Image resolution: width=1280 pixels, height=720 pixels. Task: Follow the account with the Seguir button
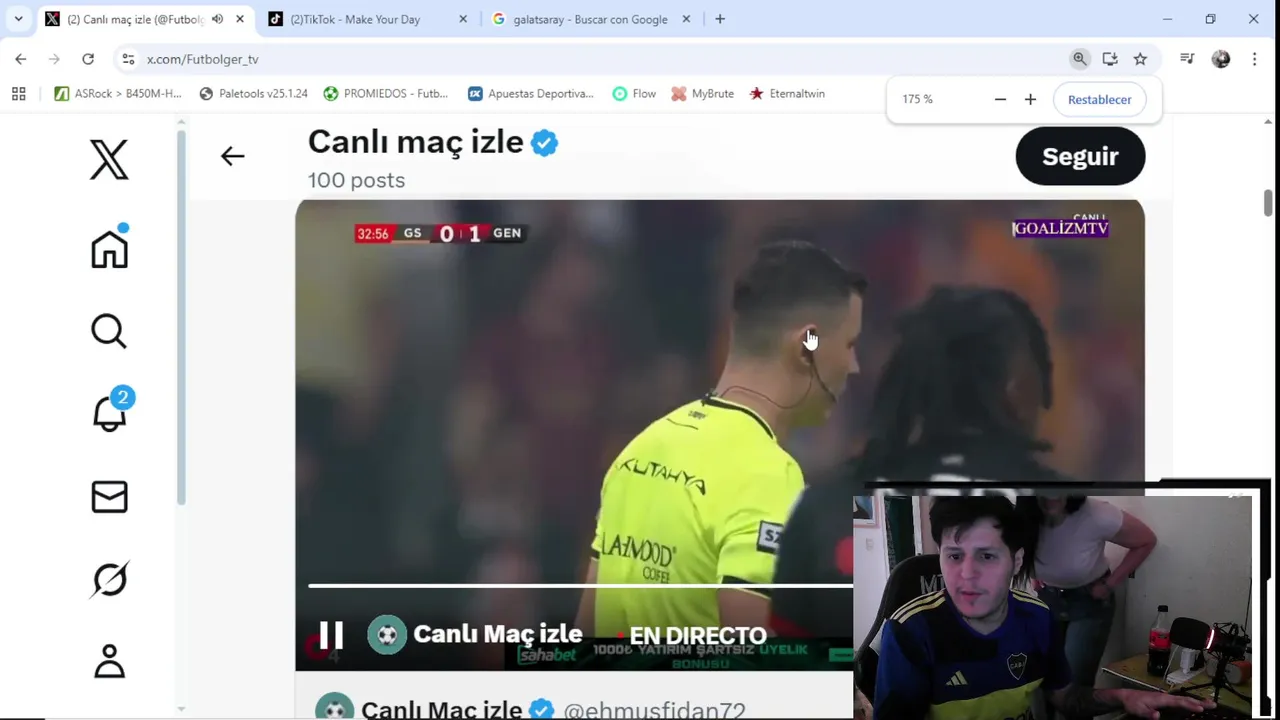click(x=1079, y=156)
